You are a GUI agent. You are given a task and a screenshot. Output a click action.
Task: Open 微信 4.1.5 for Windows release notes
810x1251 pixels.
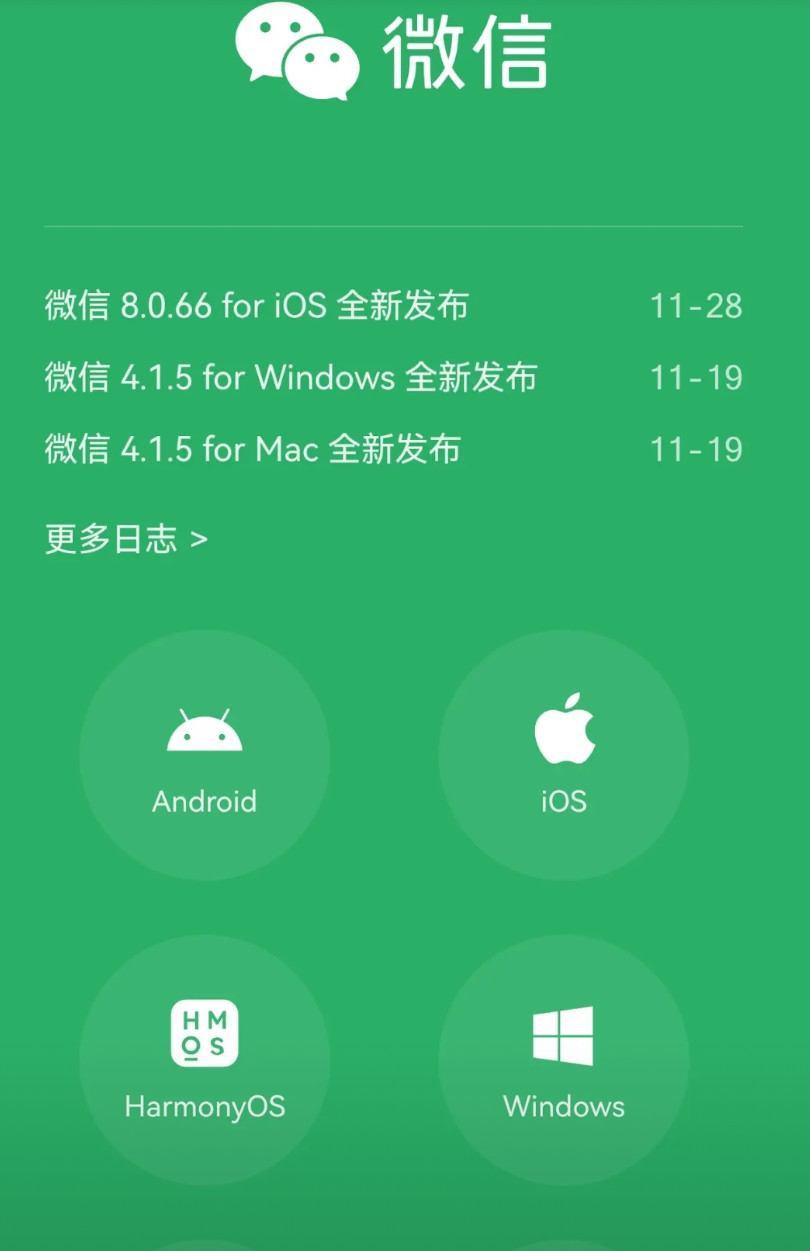(x=290, y=378)
